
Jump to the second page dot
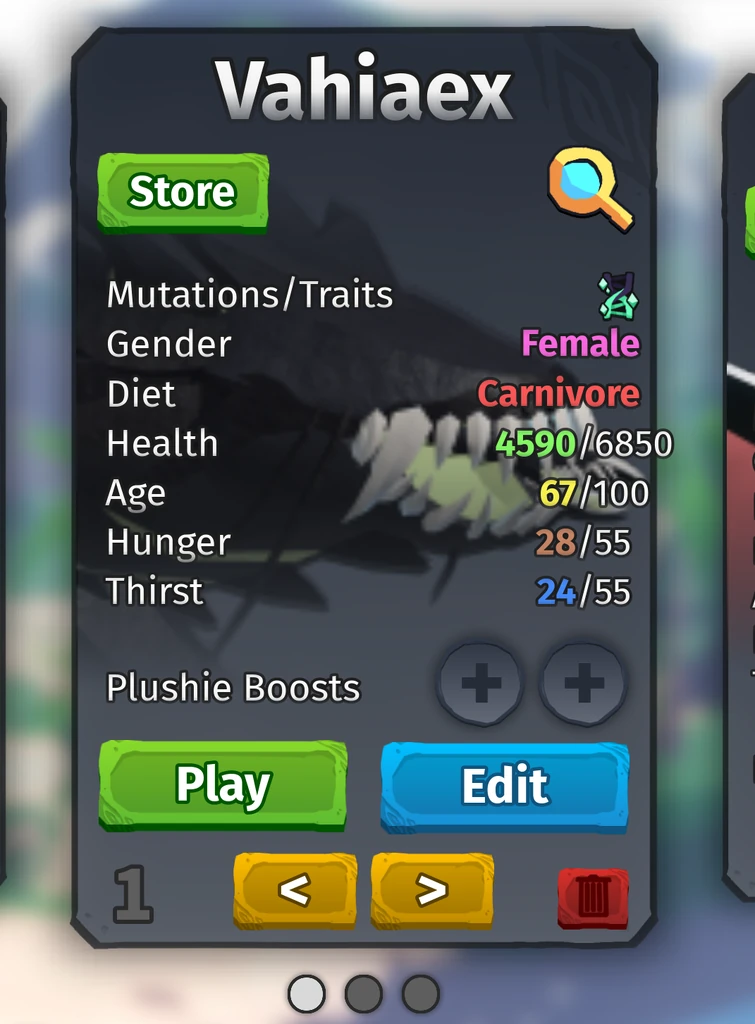pyautogui.click(x=364, y=994)
